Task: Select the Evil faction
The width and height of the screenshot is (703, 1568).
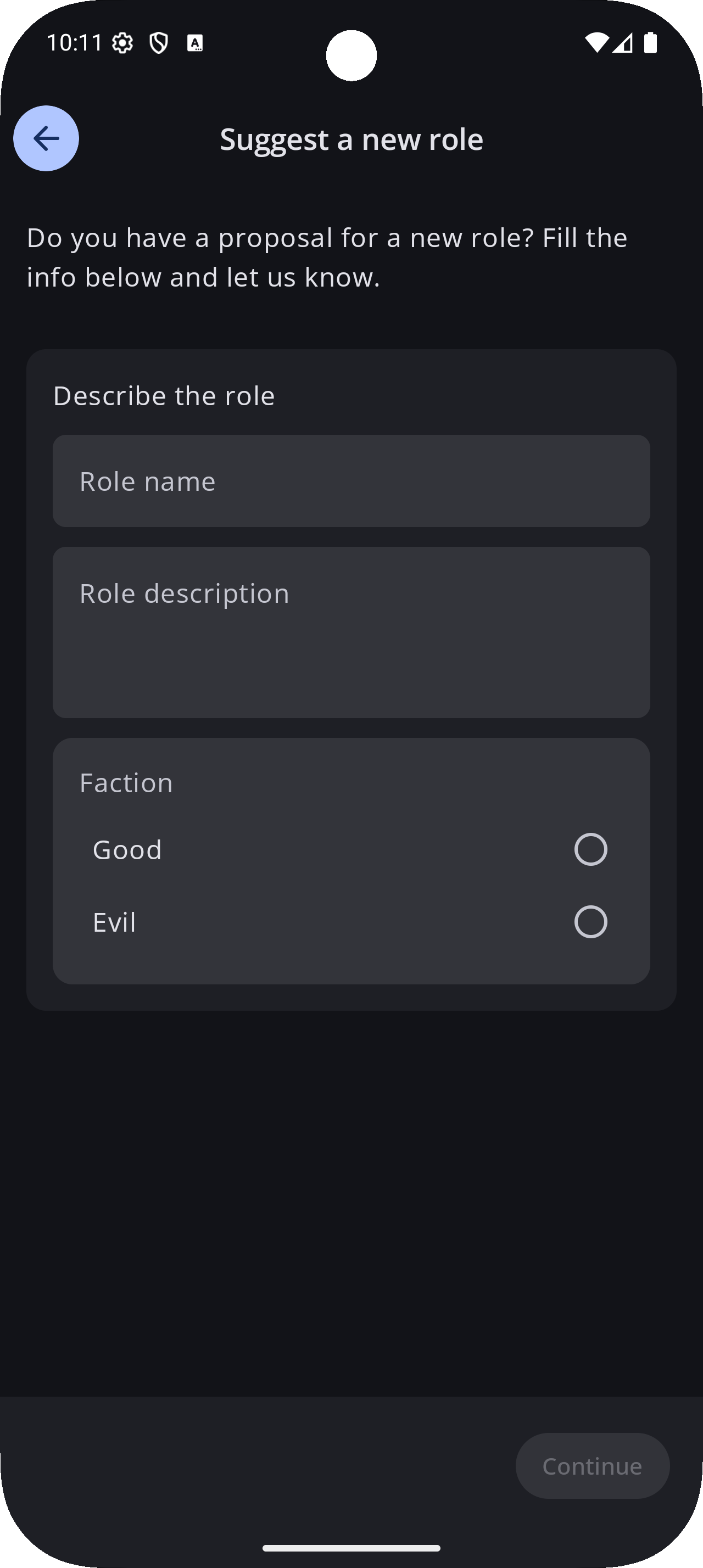Action: pos(351,922)
